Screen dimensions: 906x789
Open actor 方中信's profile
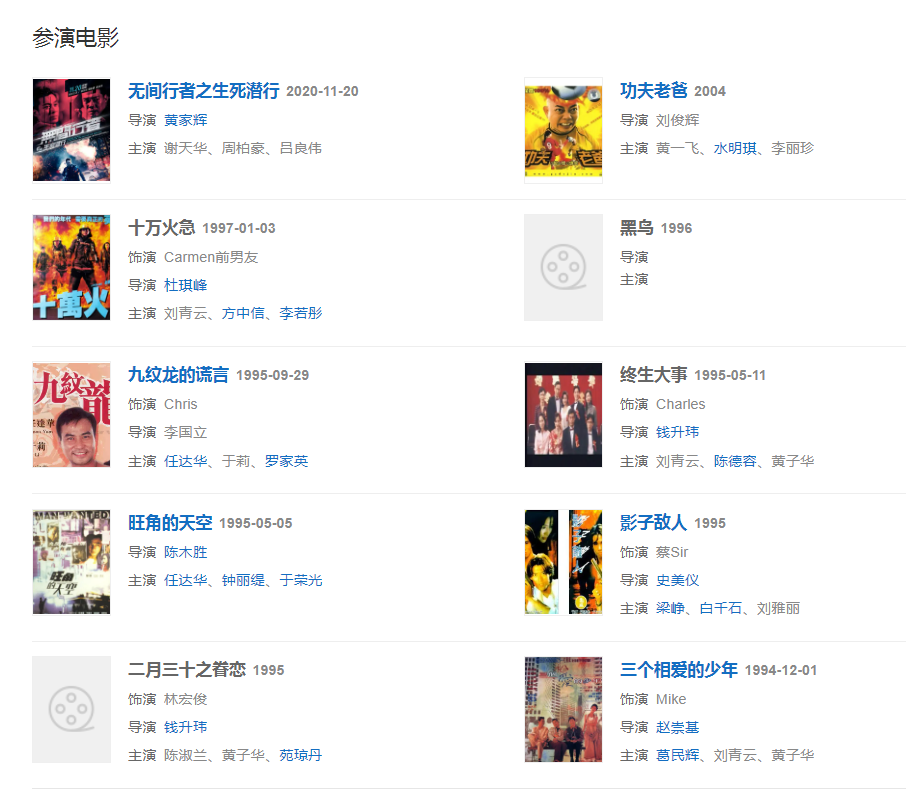click(x=243, y=313)
